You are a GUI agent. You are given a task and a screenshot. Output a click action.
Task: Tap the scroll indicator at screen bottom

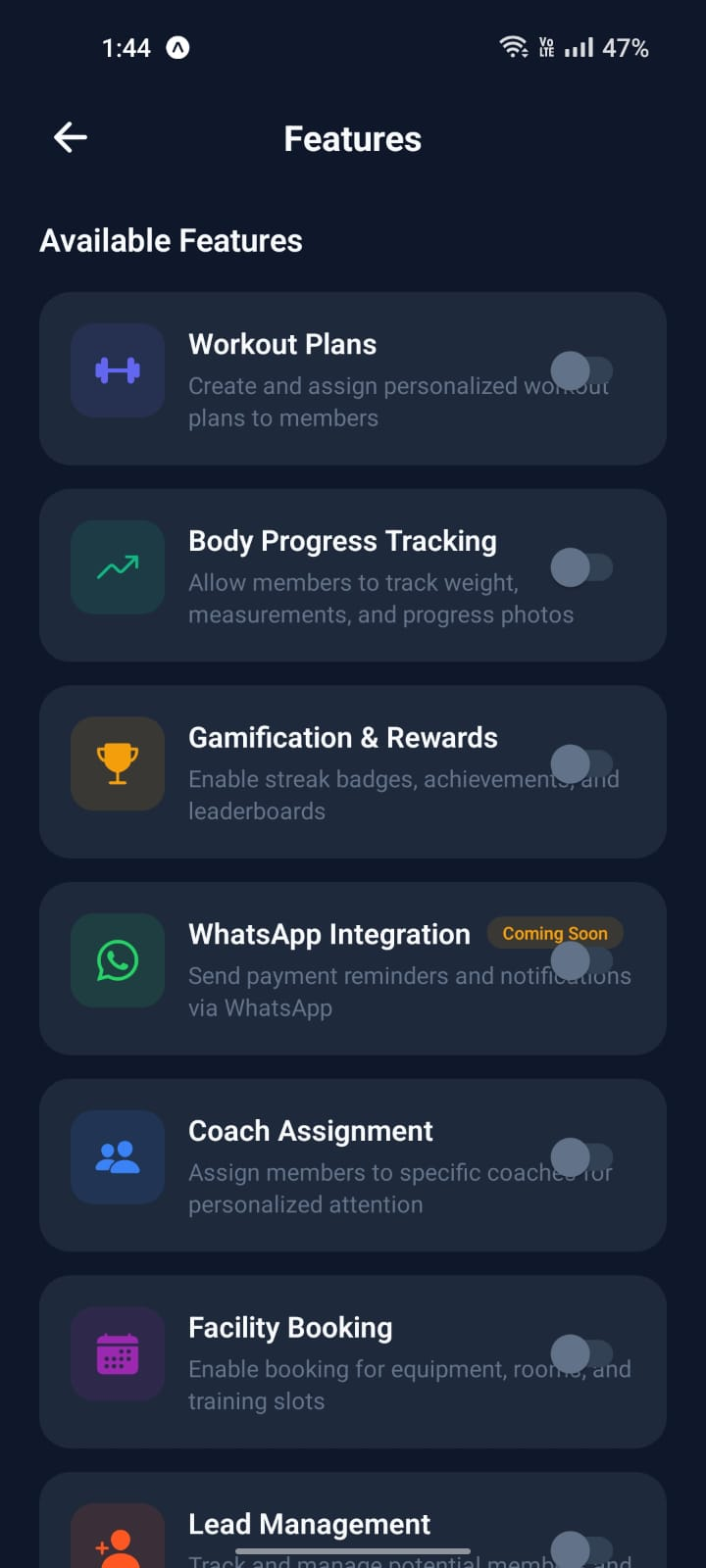point(352,1553)
